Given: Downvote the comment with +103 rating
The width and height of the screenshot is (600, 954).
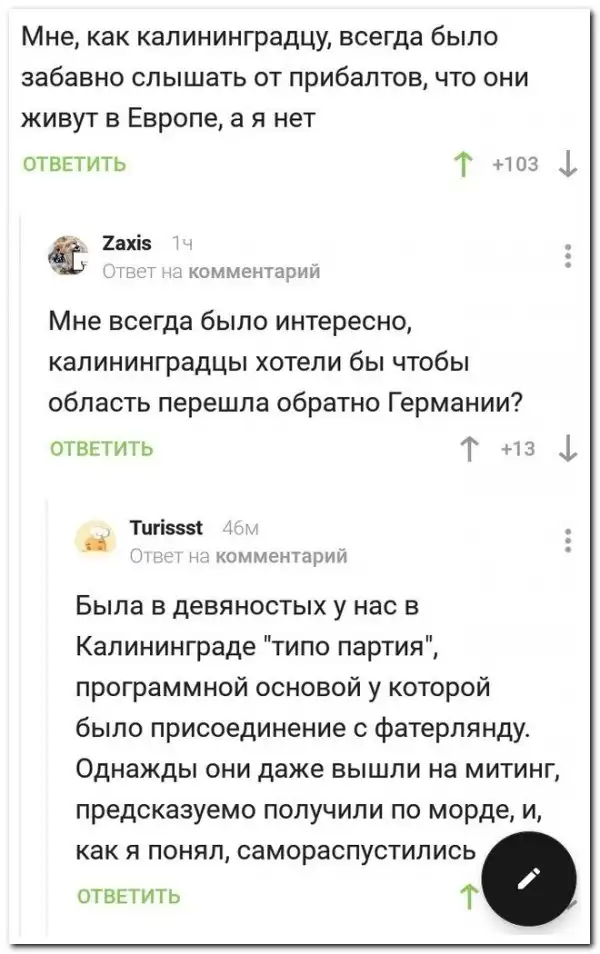Looking at the screenshot, I should click(x=567, y=164).
